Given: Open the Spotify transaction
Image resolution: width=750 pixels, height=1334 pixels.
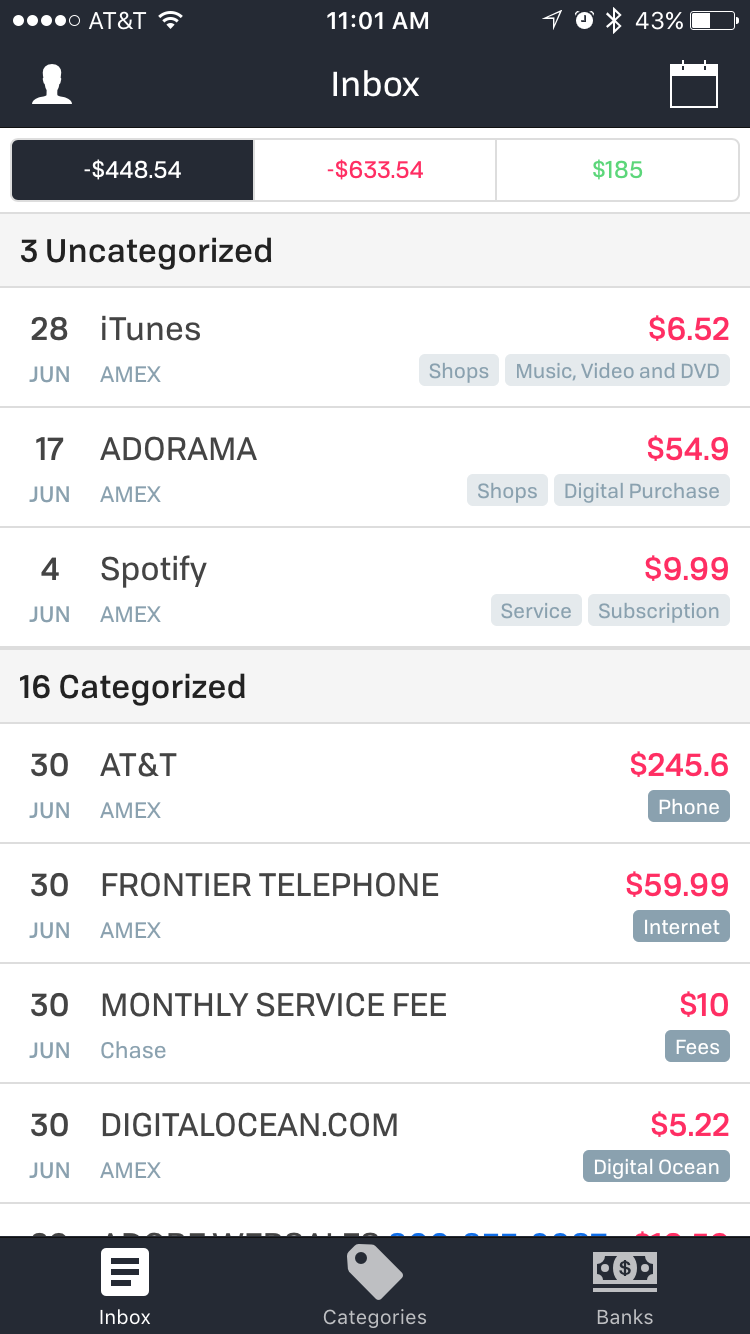Looking at the screenshot, I should pyautogui.click(x=250, y=587).
